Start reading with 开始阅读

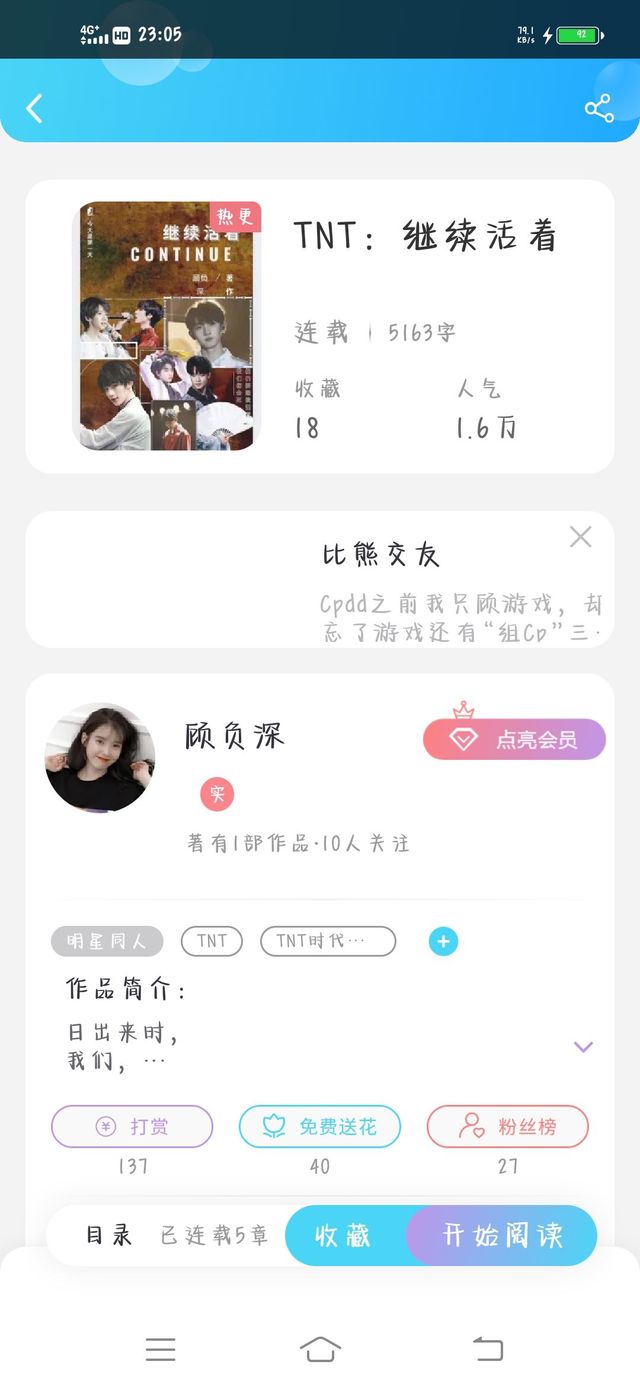[x=502, y=1235]
